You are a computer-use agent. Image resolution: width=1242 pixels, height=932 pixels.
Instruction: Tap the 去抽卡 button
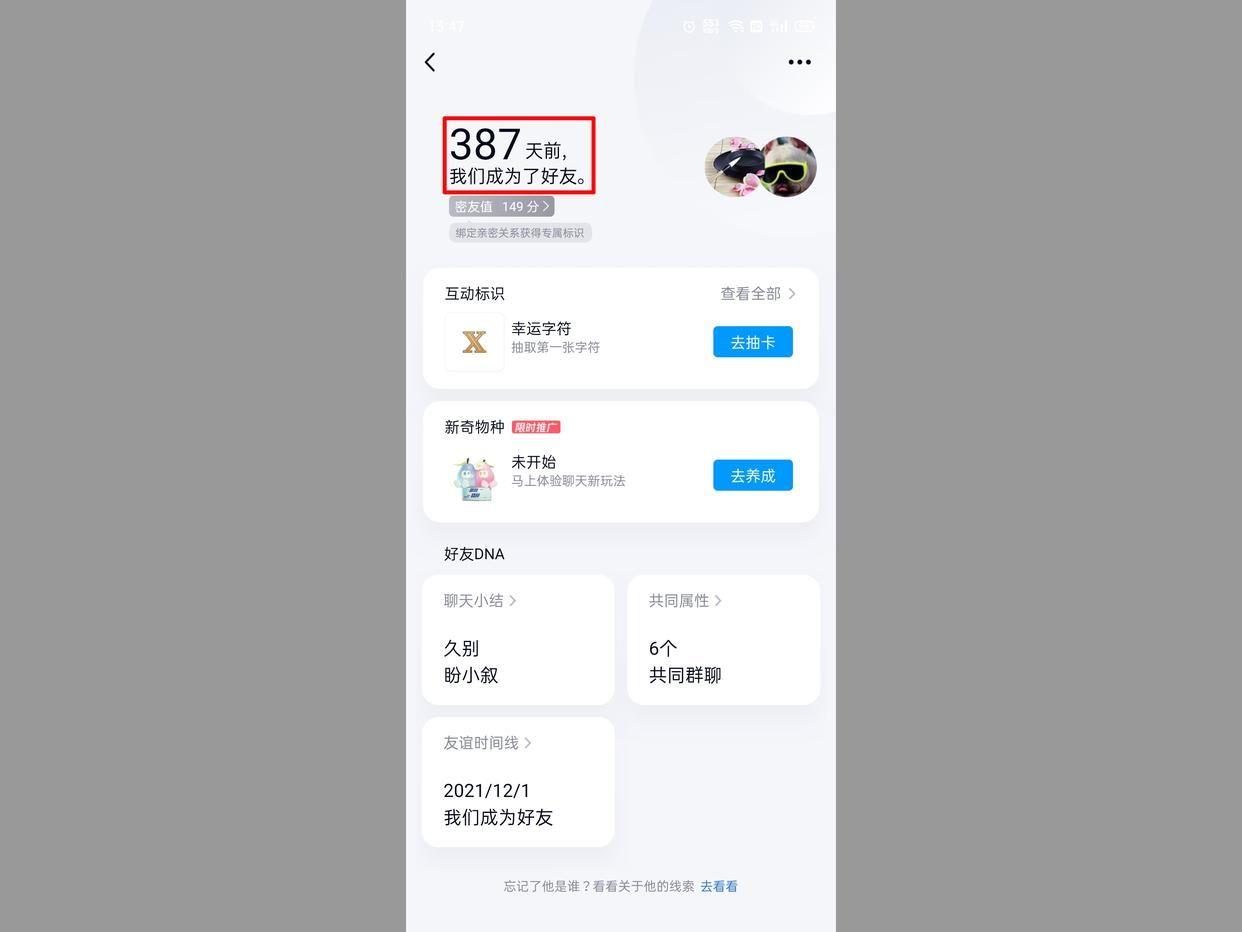(752, 342)
